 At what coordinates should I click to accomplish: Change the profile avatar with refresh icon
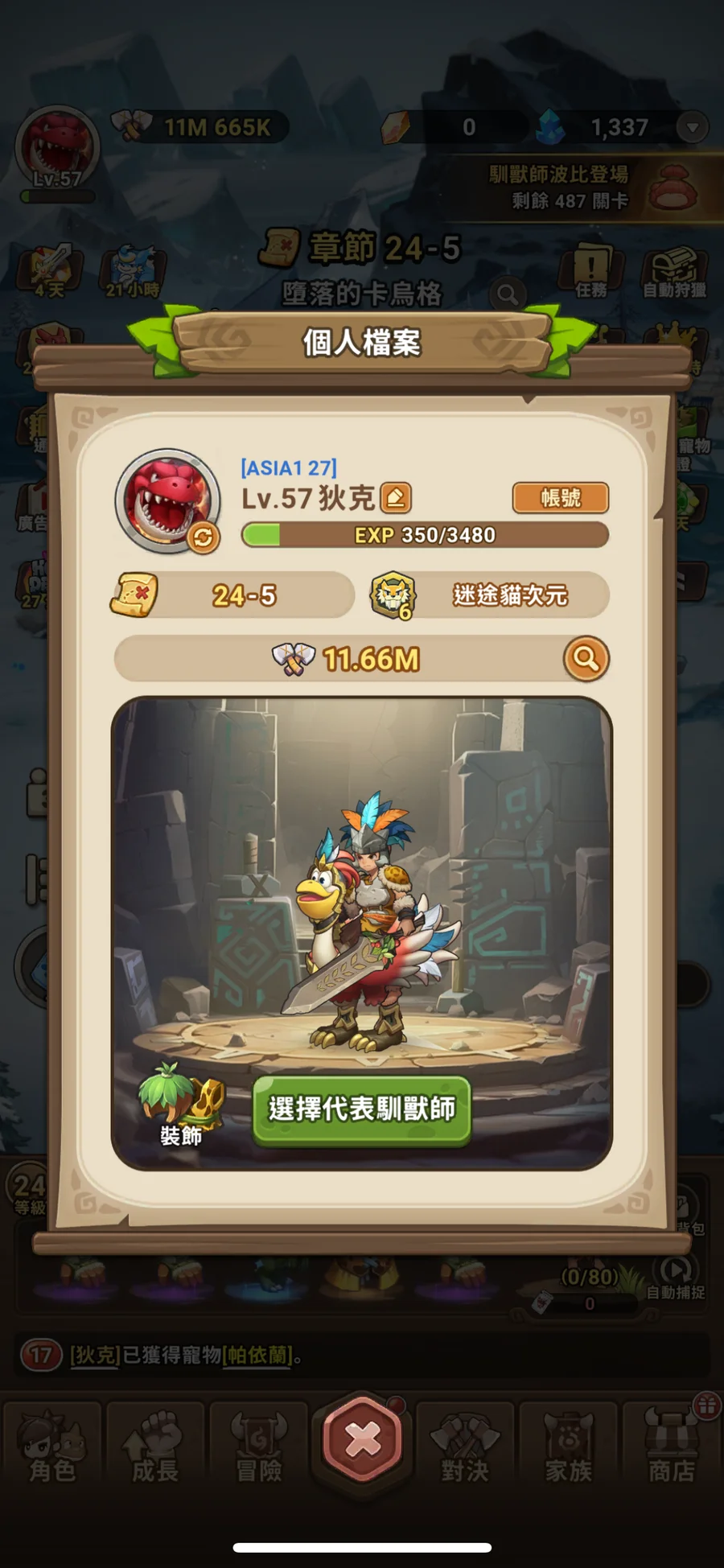click(204, 537)
